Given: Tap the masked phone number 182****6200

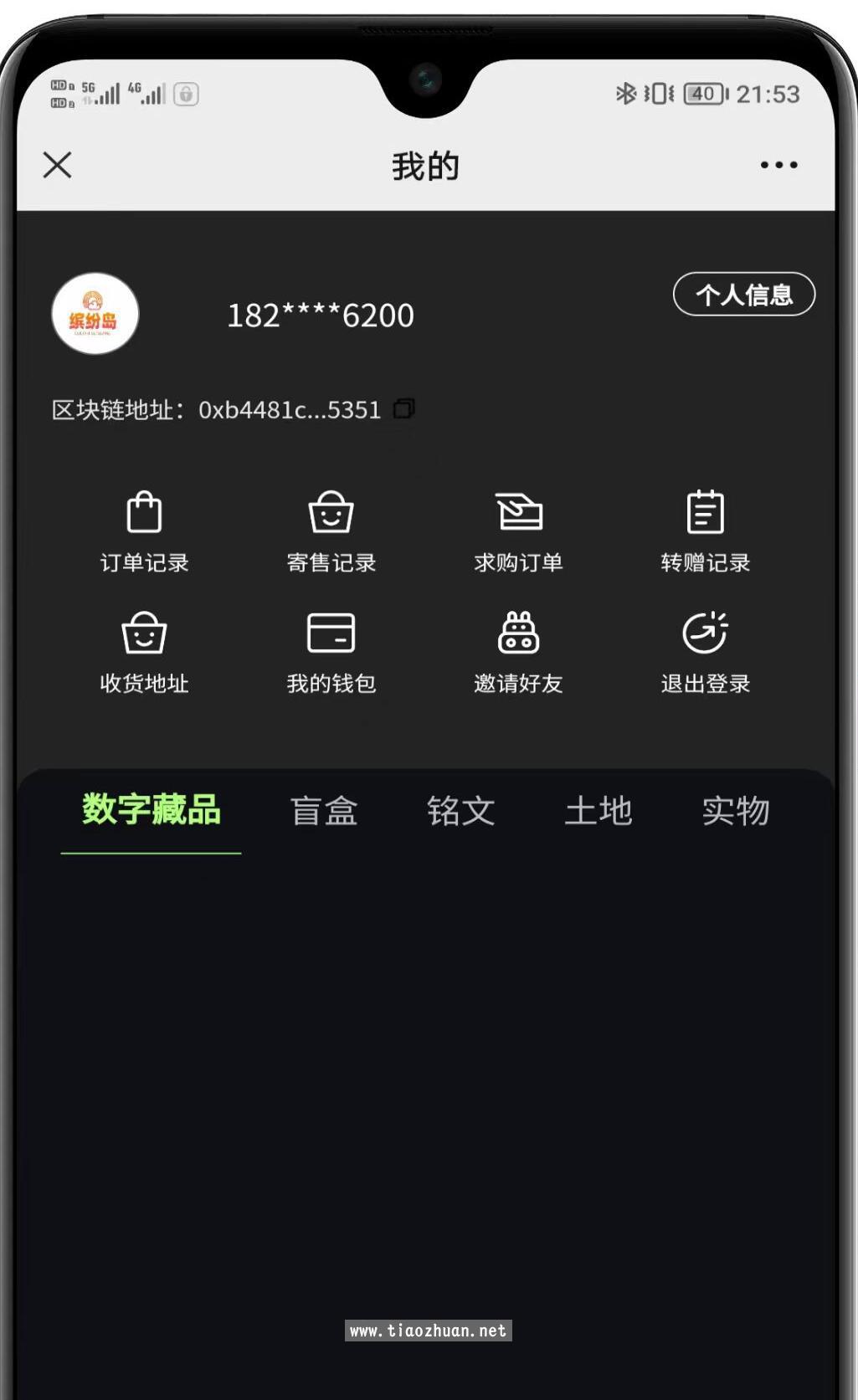Looking at the screenshot, I should [x=320, y=315].
